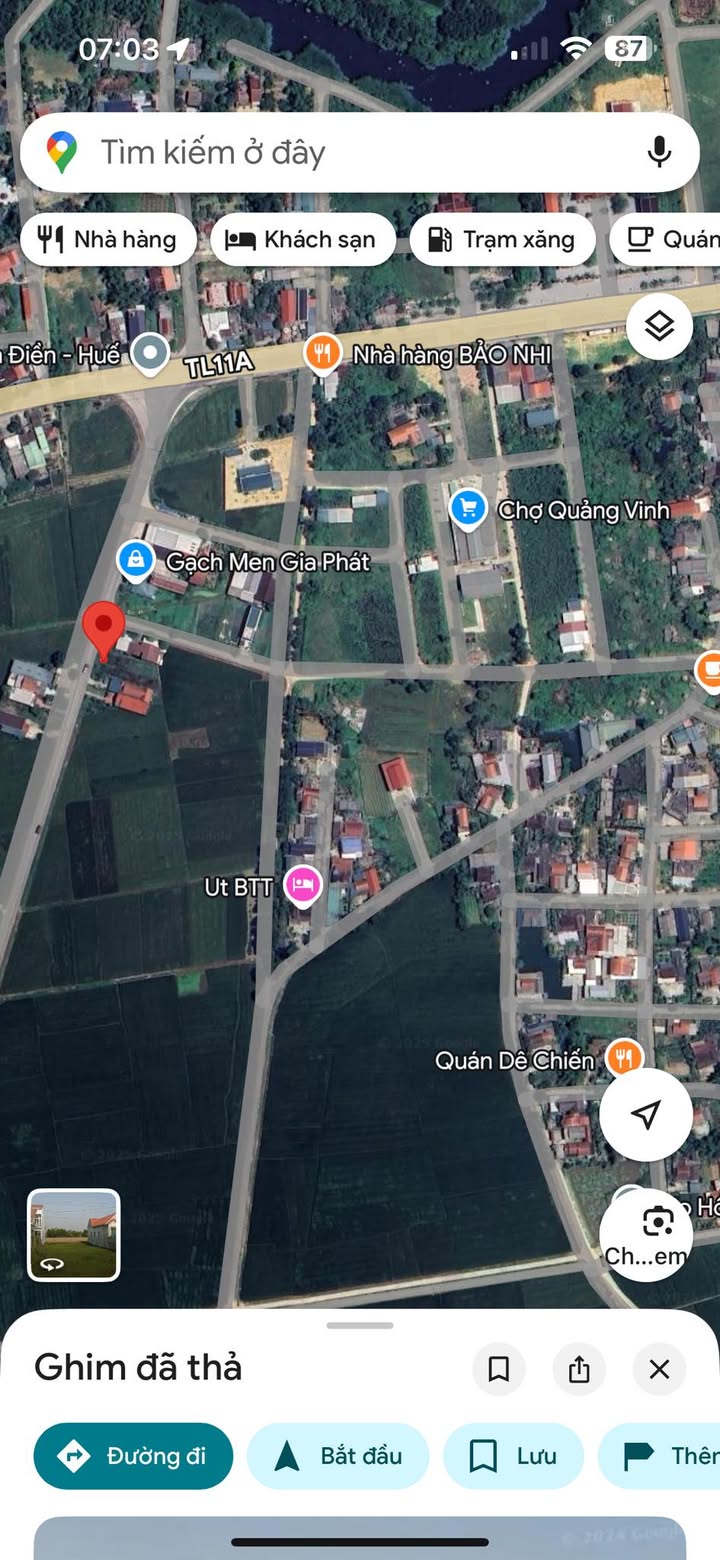Open Gạch Men Gia Phát marker
This screenshot has width=720, height=1560.
coord(135,561)
